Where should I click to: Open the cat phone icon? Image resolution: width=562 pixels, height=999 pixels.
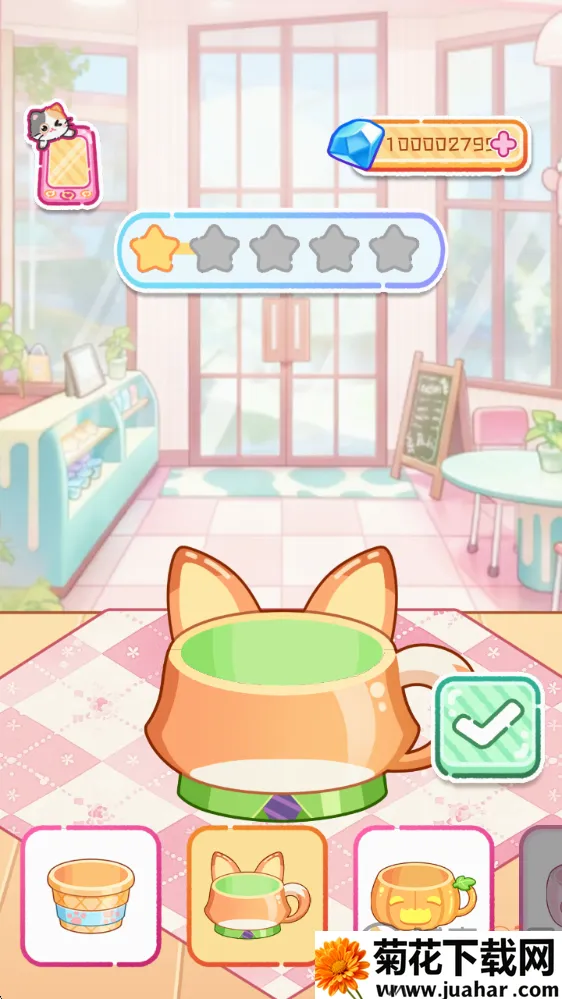64,157
